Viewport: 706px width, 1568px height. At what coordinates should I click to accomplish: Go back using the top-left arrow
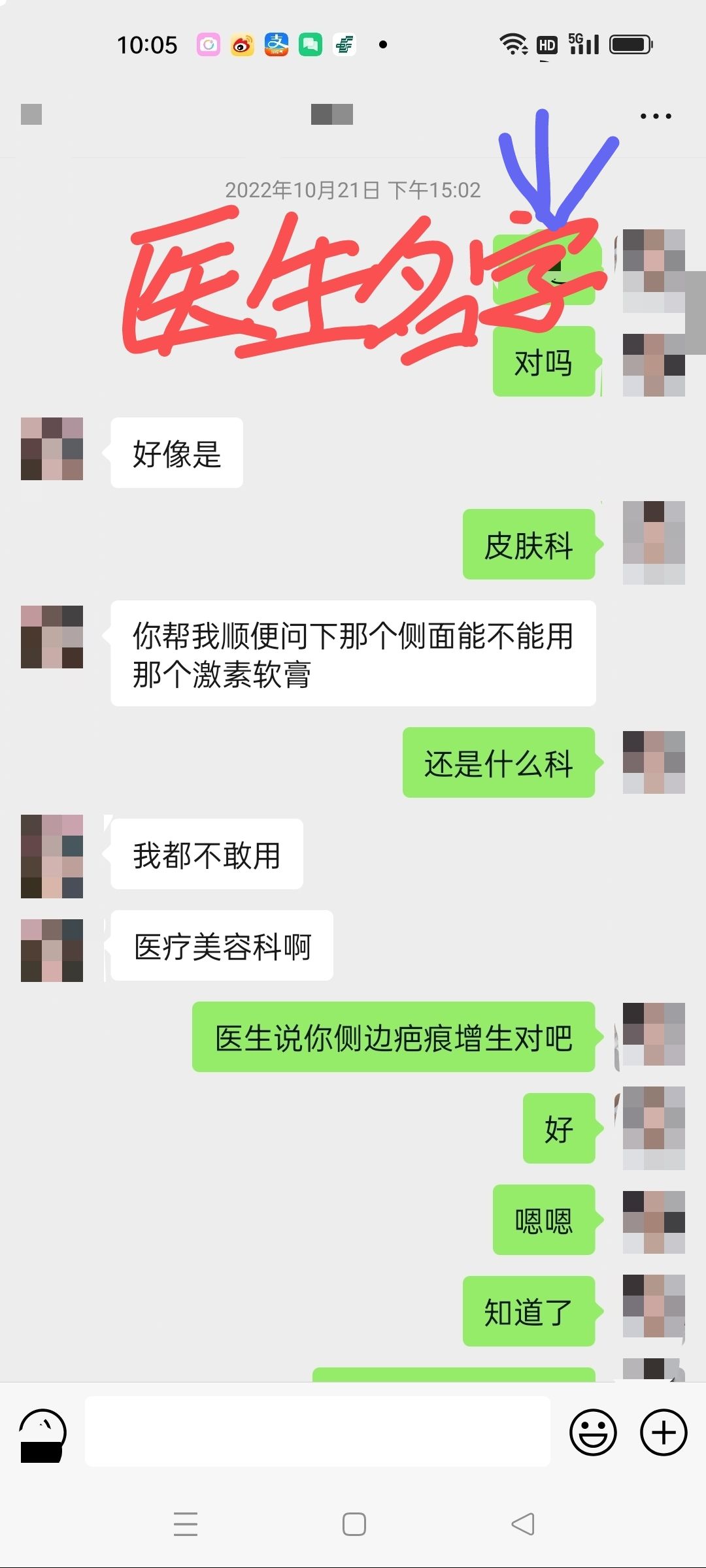[x=31, y=114]
